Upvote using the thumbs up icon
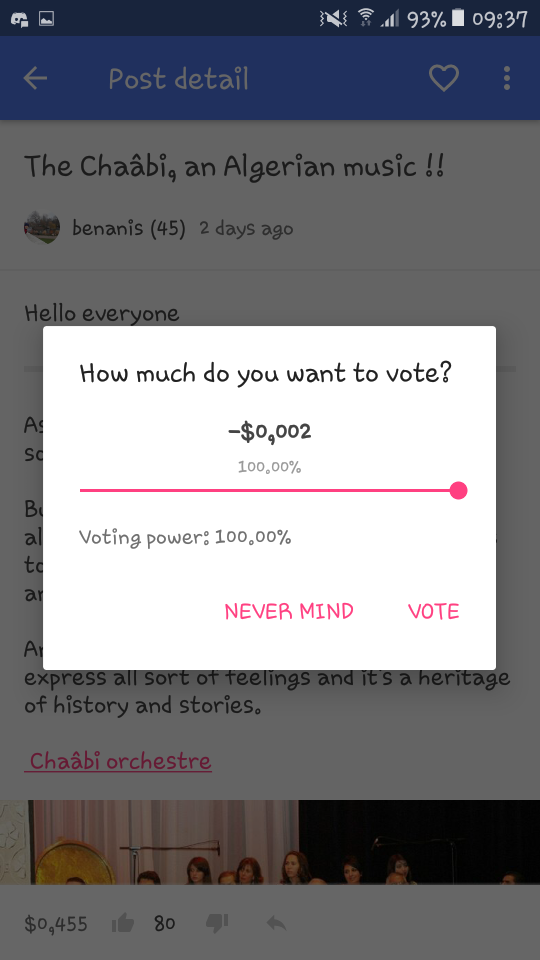Viewport: 540px width, 960px height. coord(123,923)
